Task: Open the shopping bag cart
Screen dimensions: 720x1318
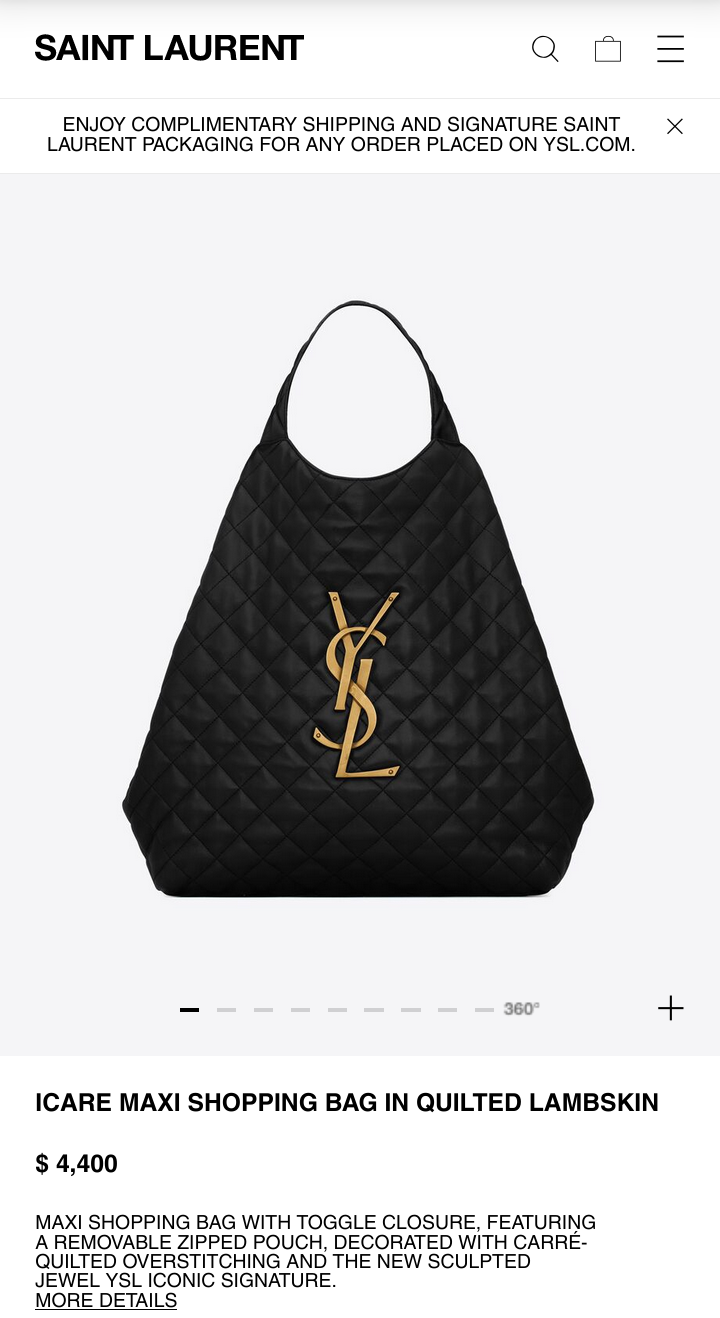Action: 608,49
